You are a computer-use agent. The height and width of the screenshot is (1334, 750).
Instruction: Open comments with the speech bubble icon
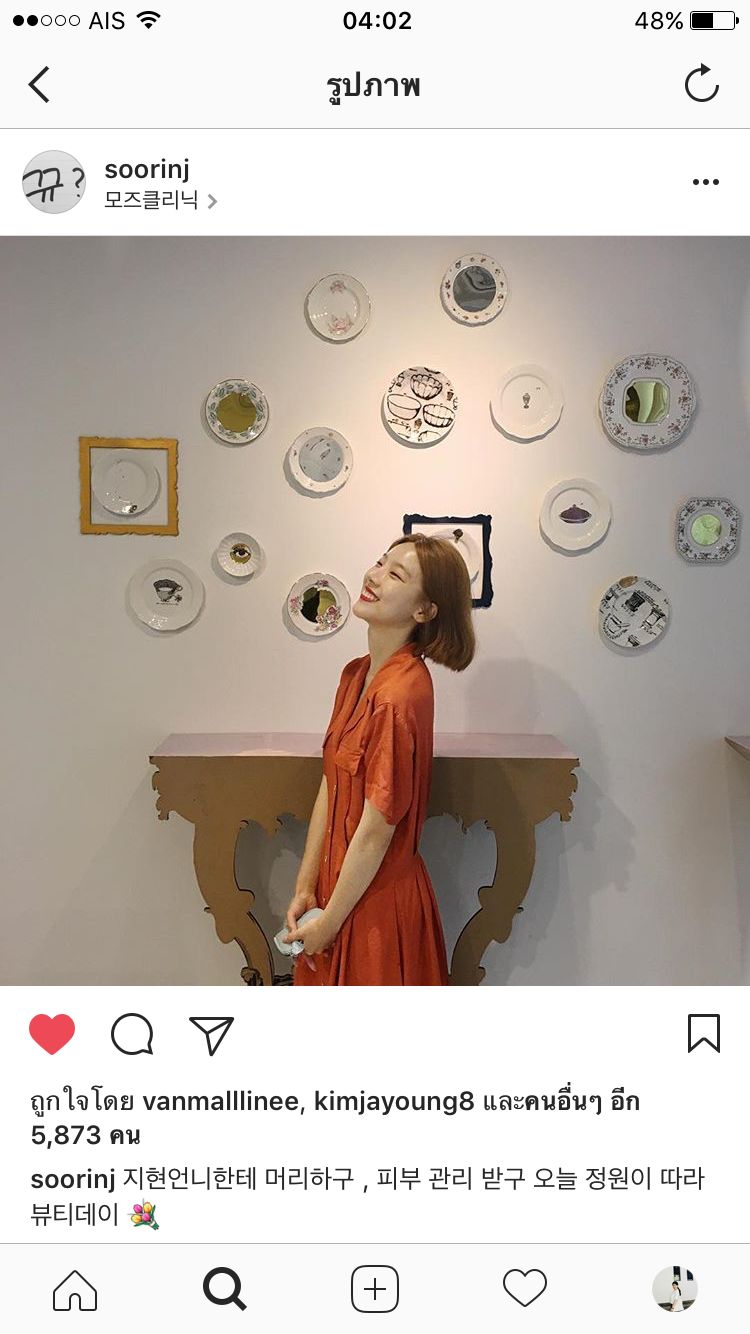pos(132,1034)
